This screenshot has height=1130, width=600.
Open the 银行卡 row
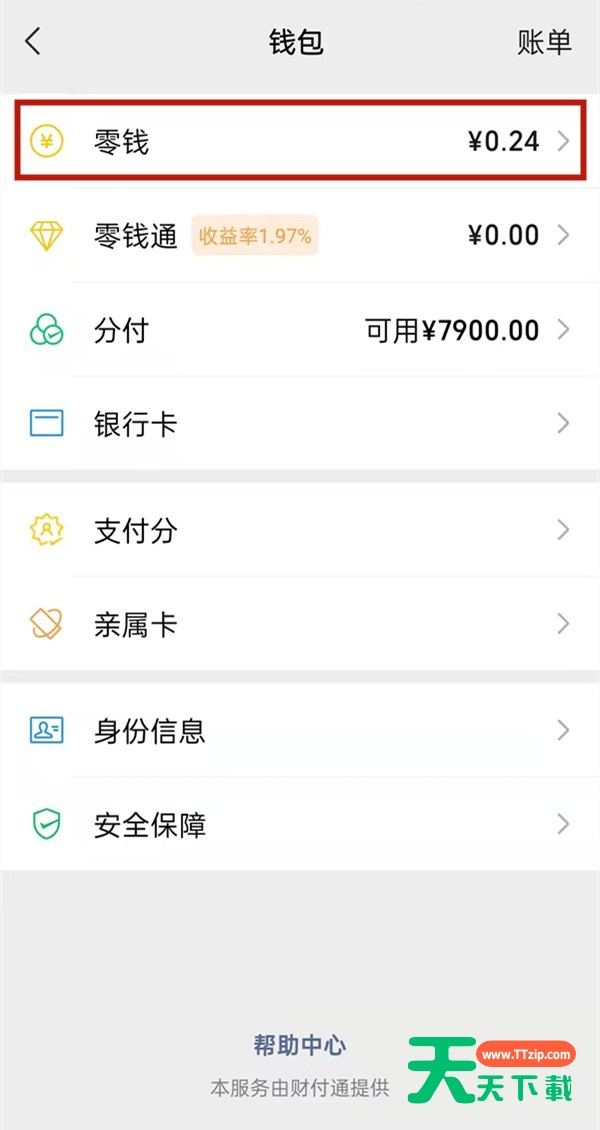(300, 424)
